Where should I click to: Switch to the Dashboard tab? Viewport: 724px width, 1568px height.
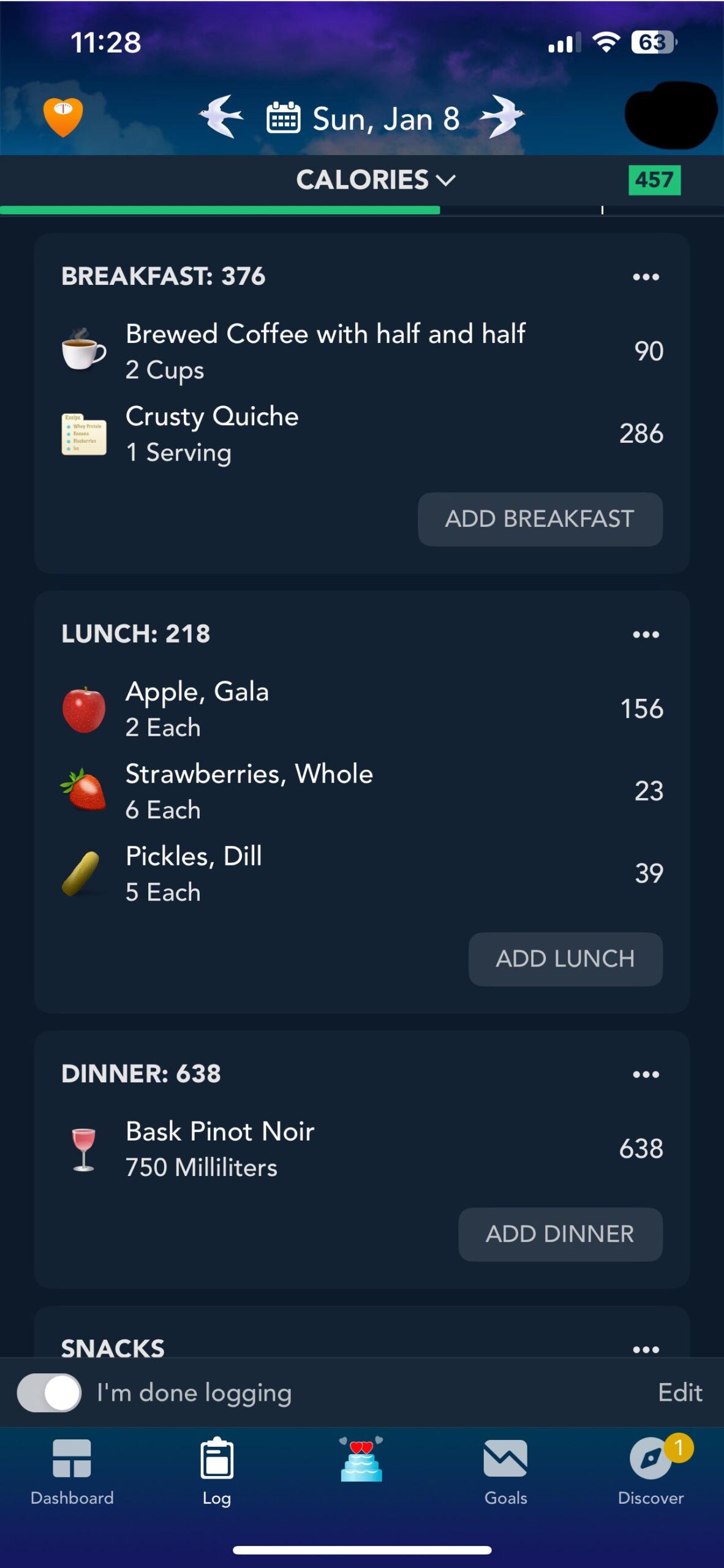pos(72,1471)
